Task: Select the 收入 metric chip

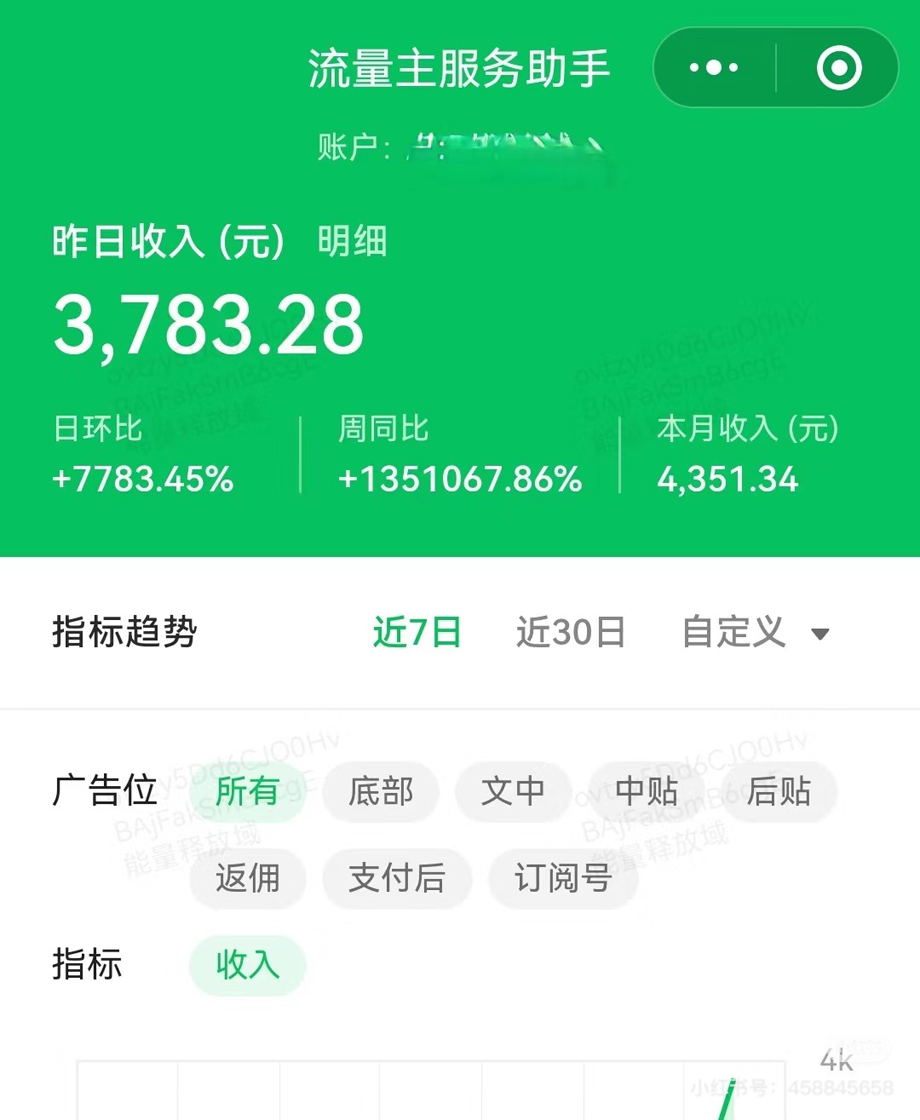Action: 247,965
